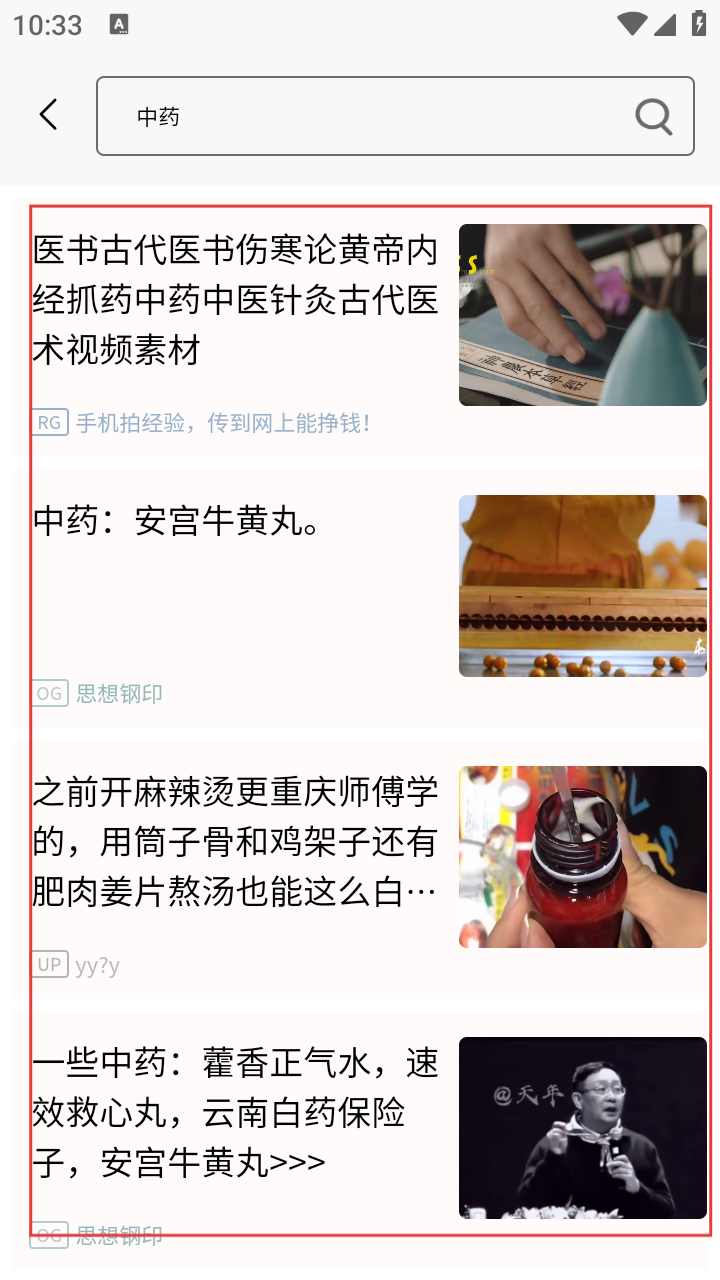Run the search with the magnifier icon
Viewport: 720px width, 1280px height.
pyautogui.click(x=654, y=117)
